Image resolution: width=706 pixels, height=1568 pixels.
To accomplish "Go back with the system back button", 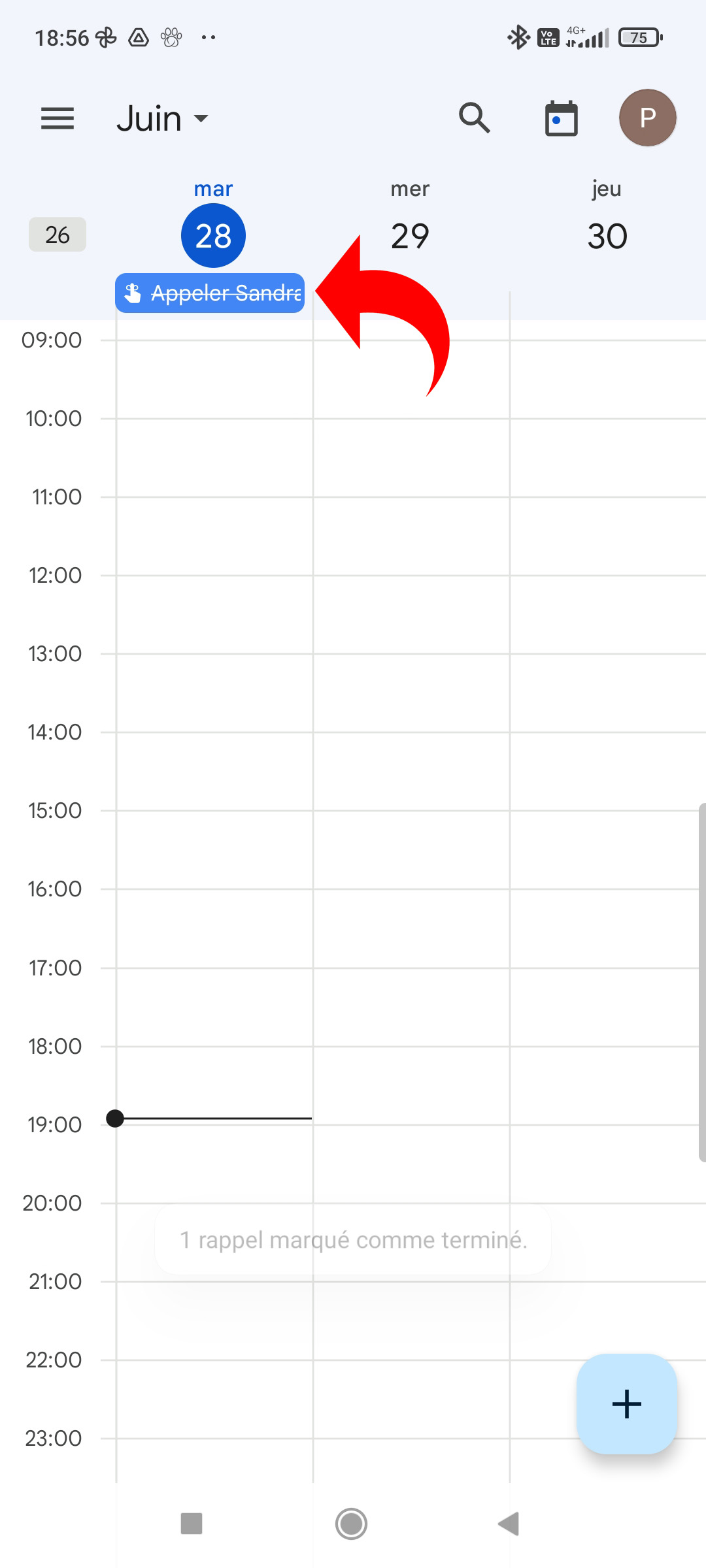I will point(509,1524).
